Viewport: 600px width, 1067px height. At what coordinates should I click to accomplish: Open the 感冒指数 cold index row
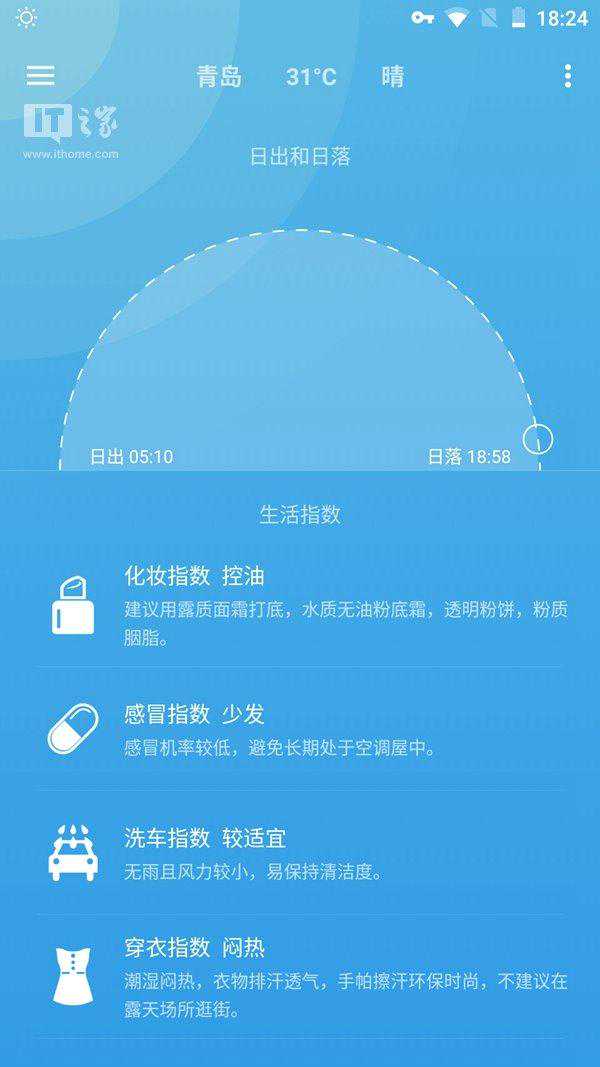300,730
